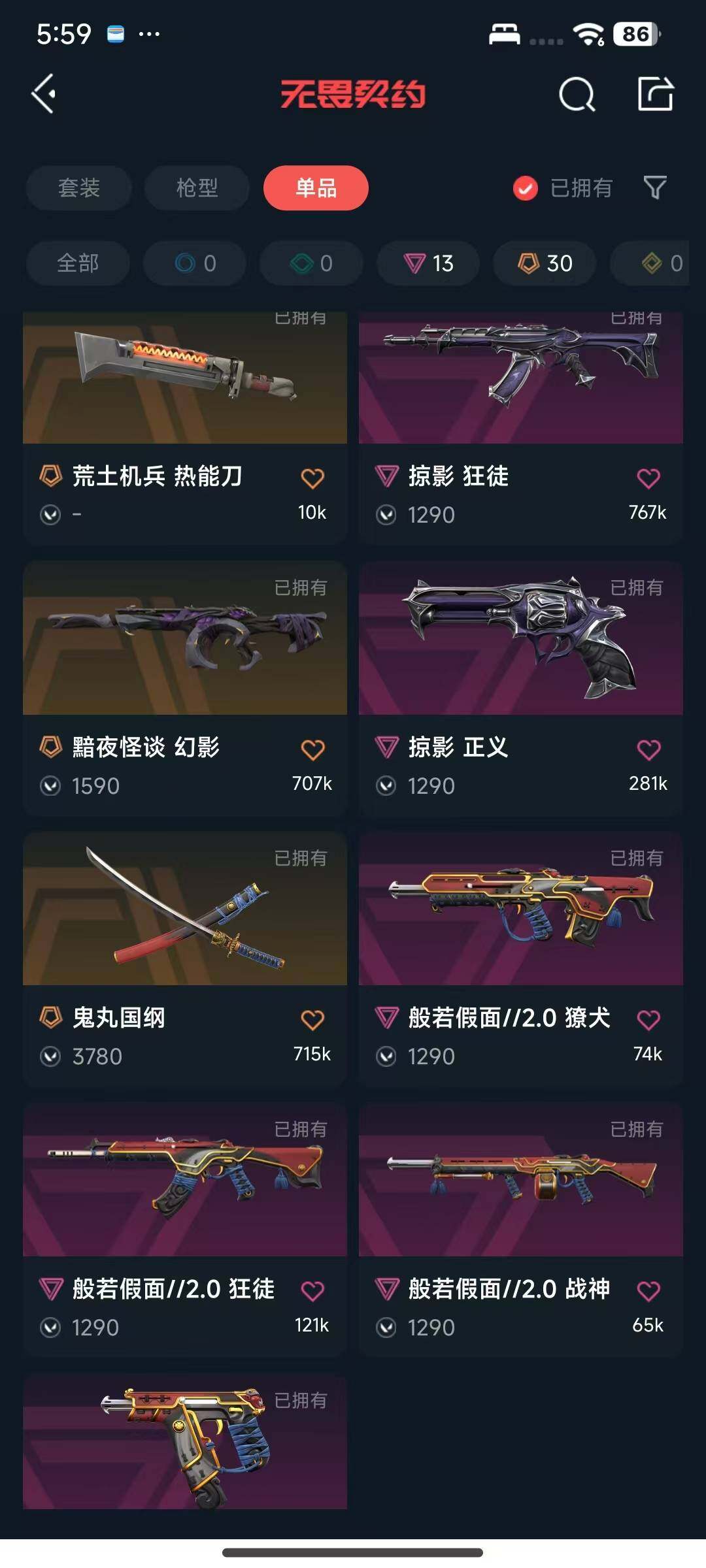Tap the heart on 鬼丸国纲
Viewport: 706px width, 1568px height.
(312, 1020)
